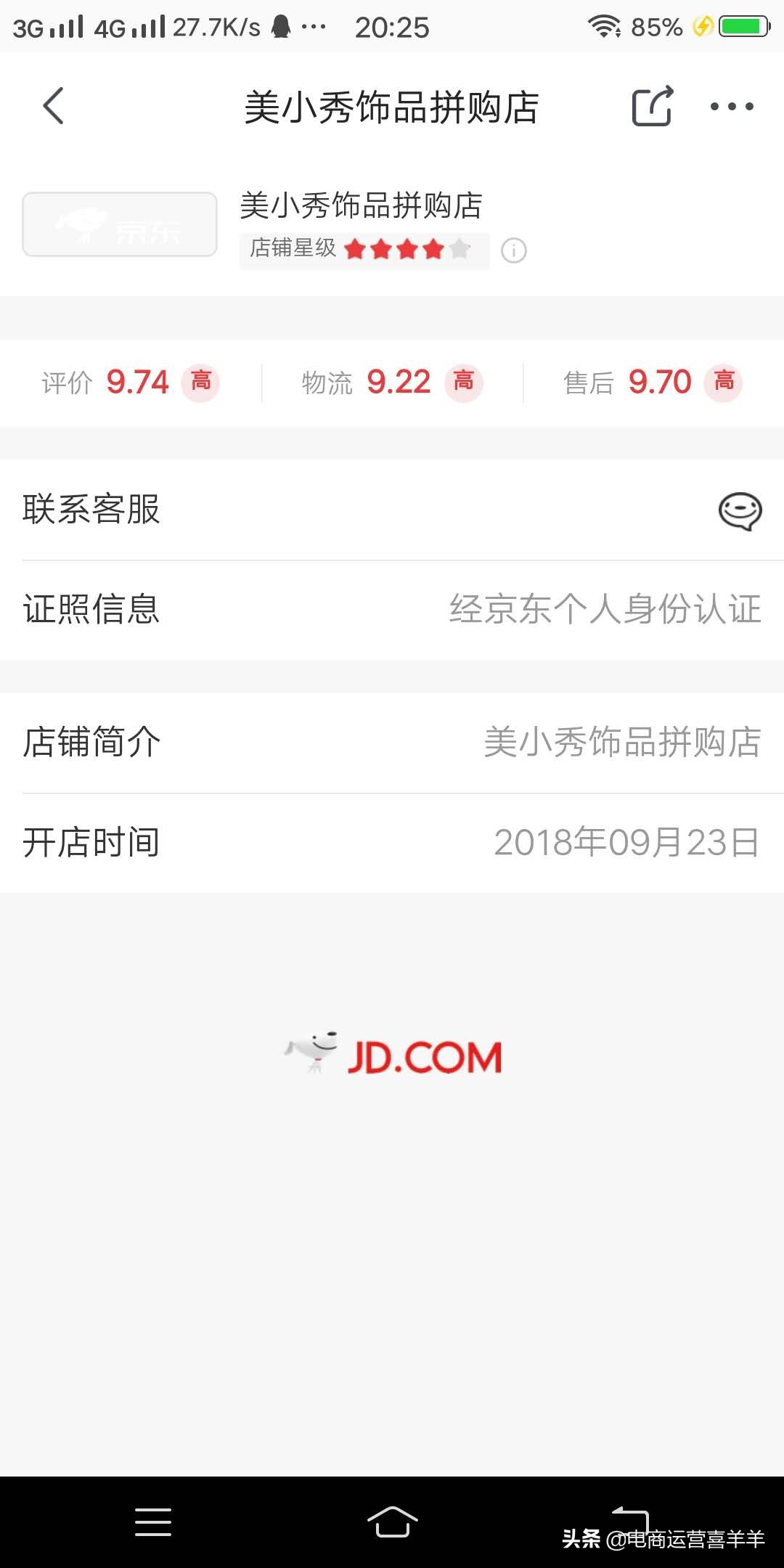Tap the 物流 9.22 high badge

tap(462, 382)
